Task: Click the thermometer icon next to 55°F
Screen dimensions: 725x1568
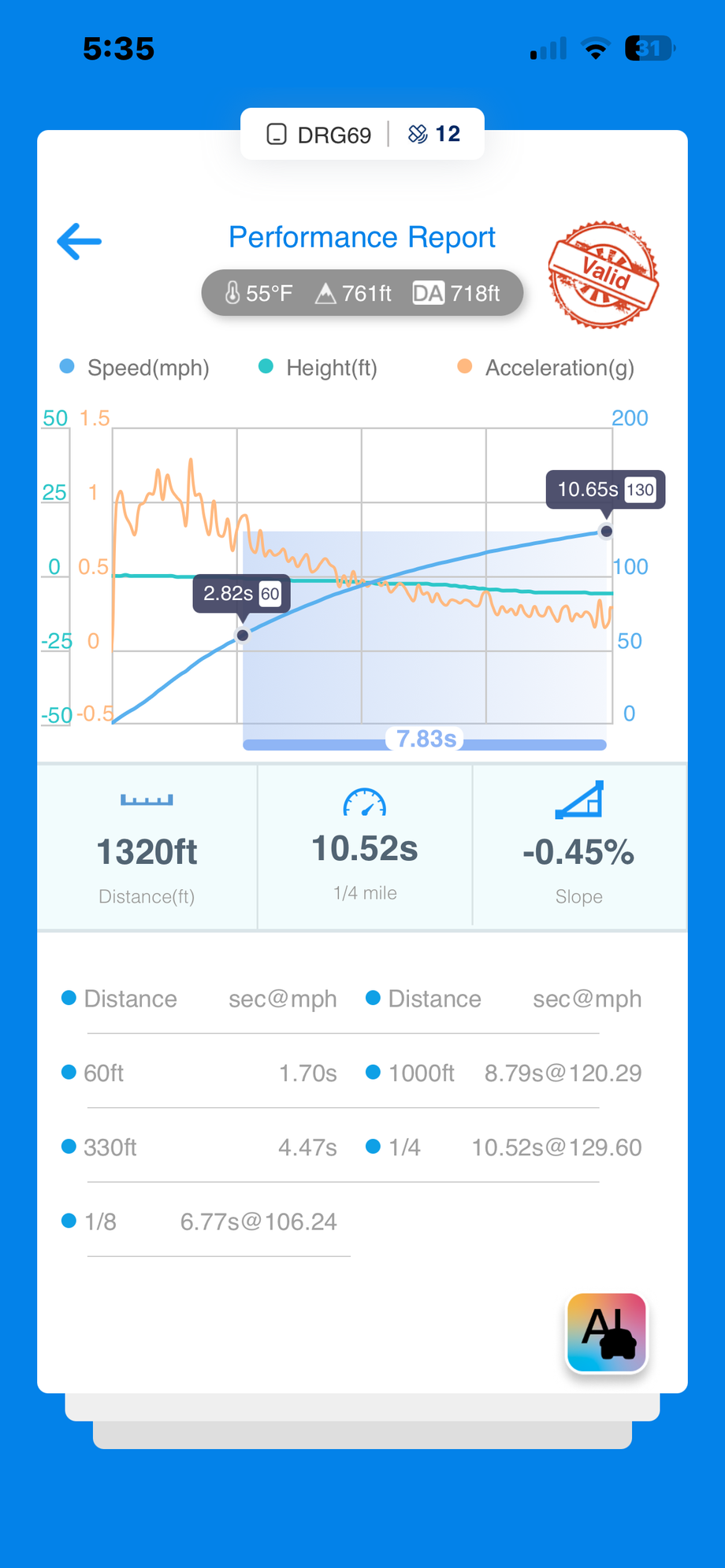Action: pos(232,292)
